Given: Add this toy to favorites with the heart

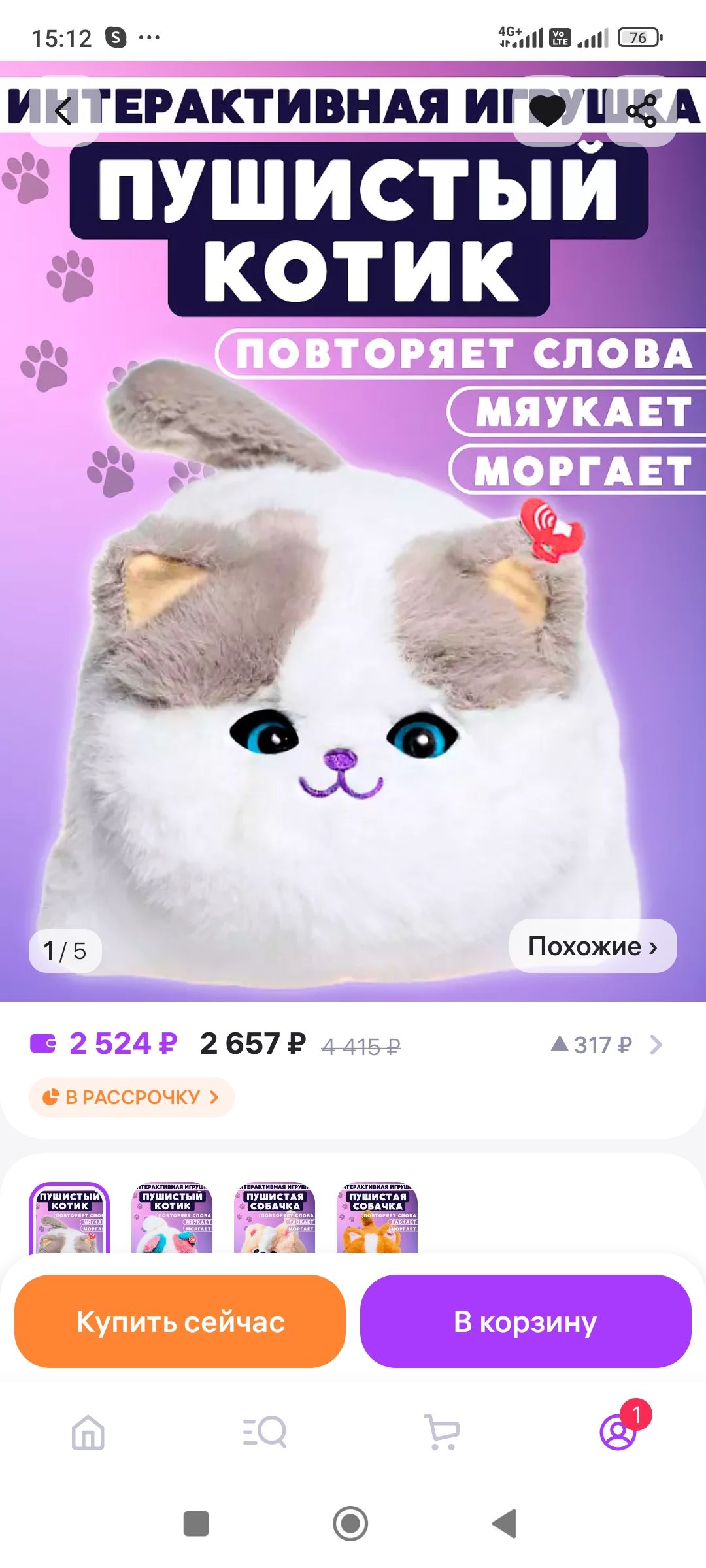Looking at the screenshot, I should click(x=548, y=110).
